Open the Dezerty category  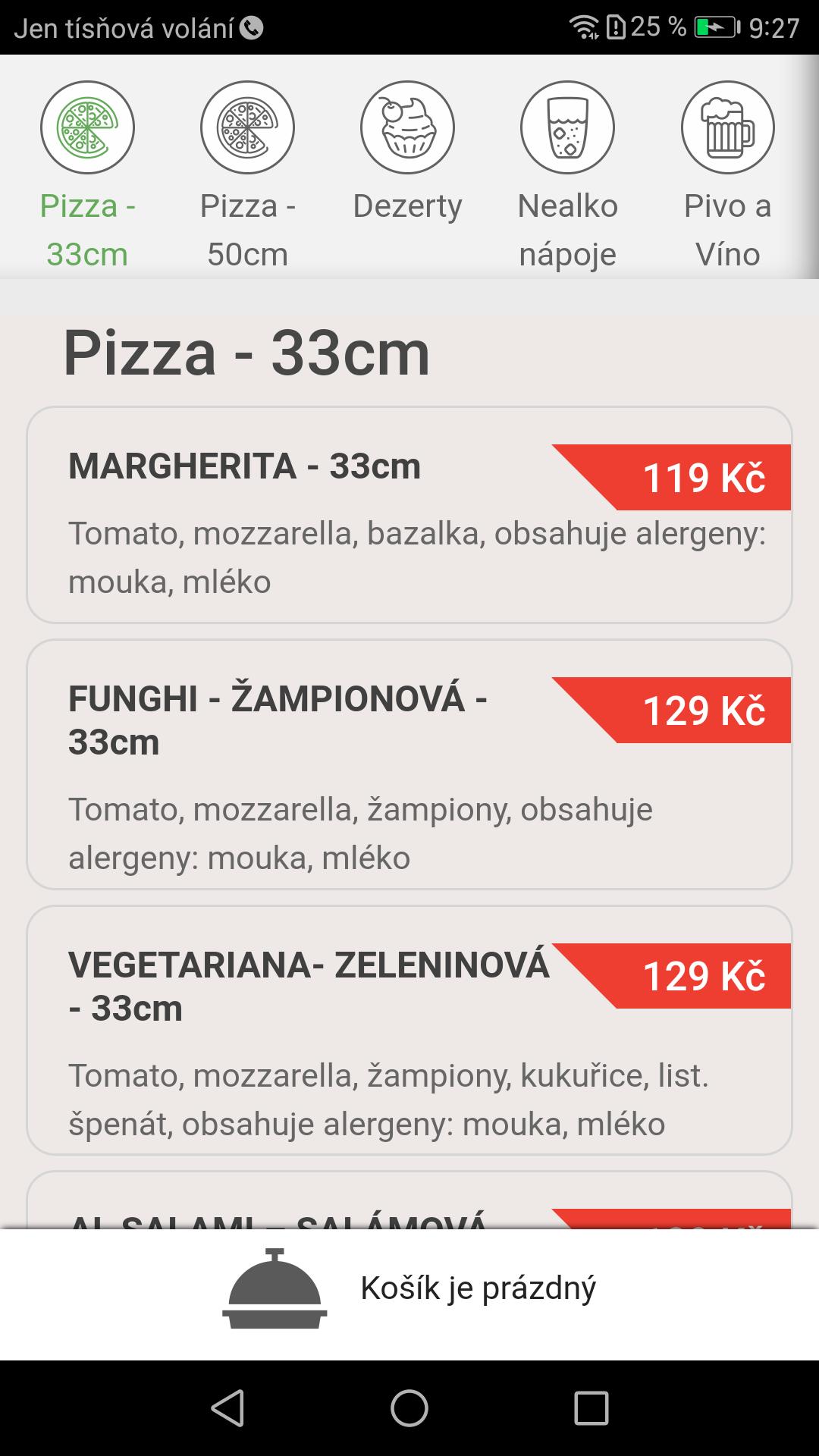407,176
